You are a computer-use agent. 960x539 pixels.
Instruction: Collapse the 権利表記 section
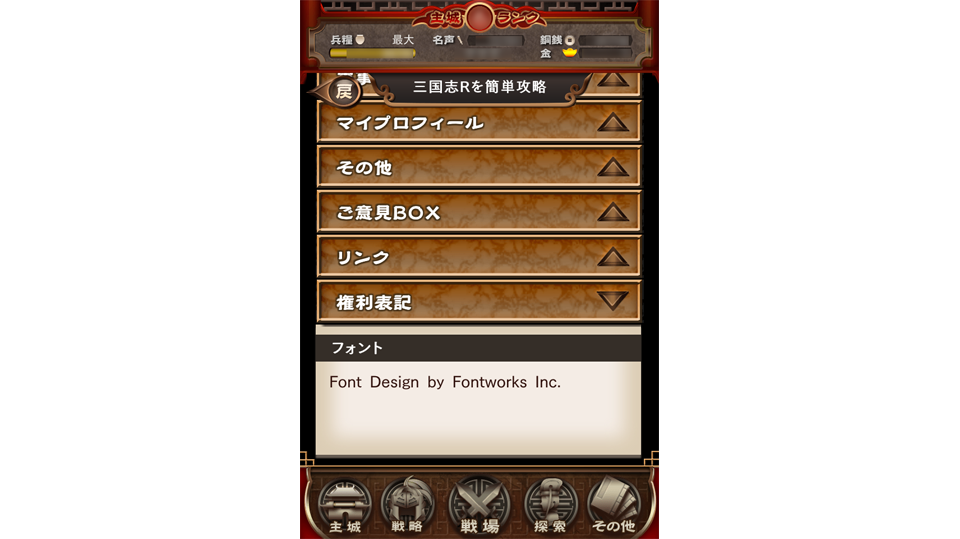coord(478,301)
